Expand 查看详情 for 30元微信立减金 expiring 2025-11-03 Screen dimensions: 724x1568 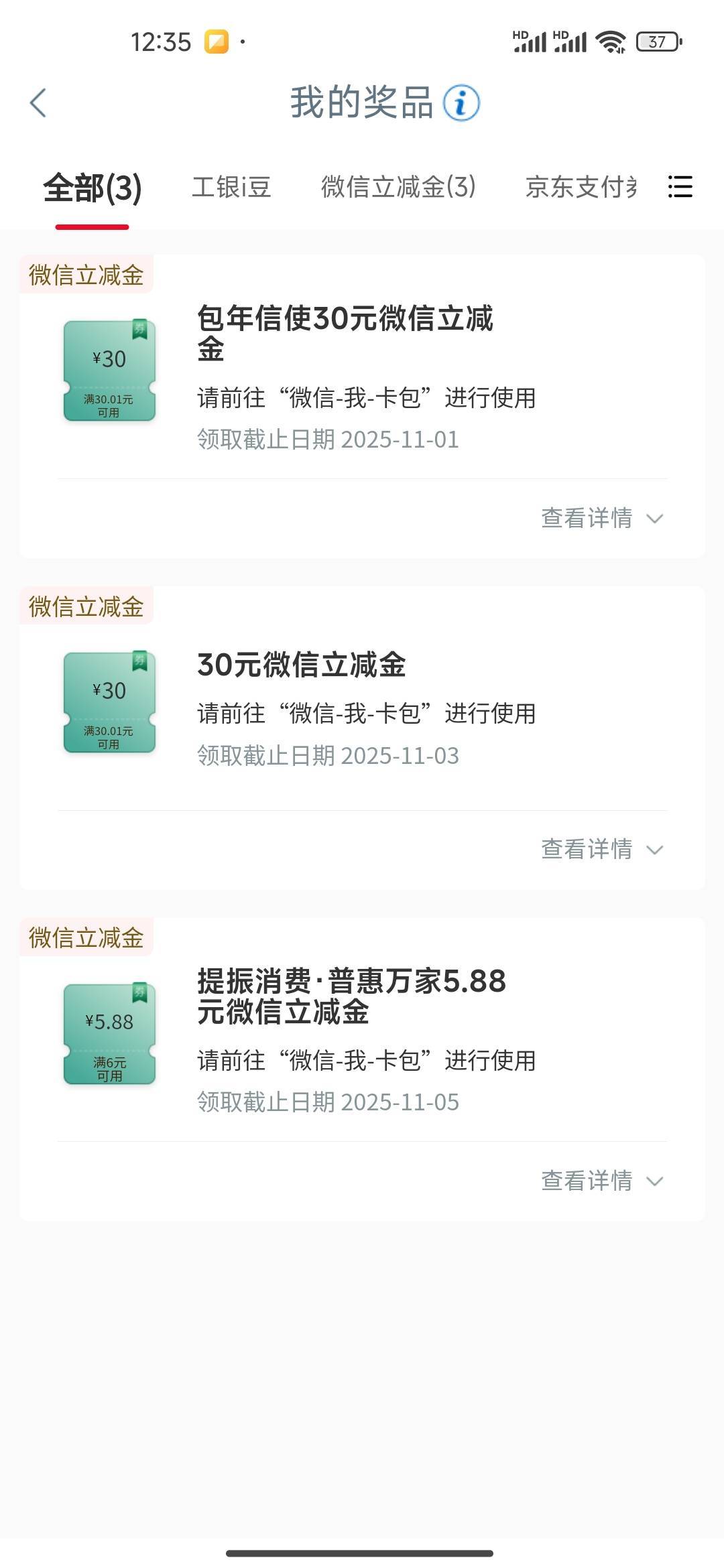pyautogui.click(x=601, y=850)
